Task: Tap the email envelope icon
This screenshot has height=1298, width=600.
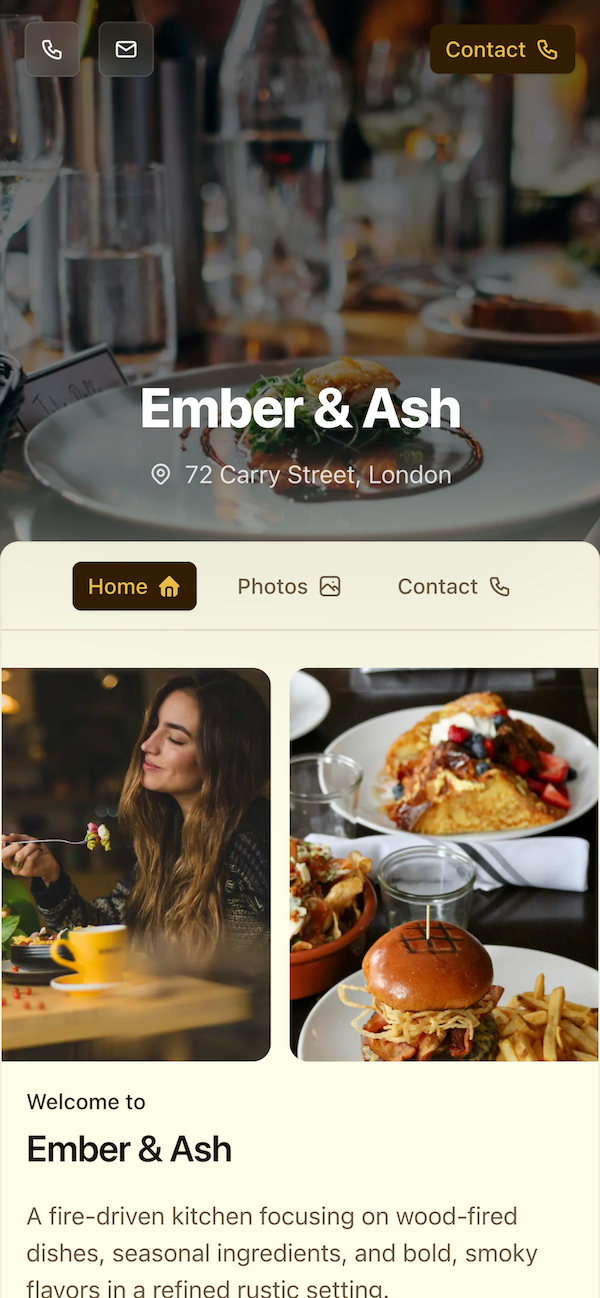Action: coord(126,49)
